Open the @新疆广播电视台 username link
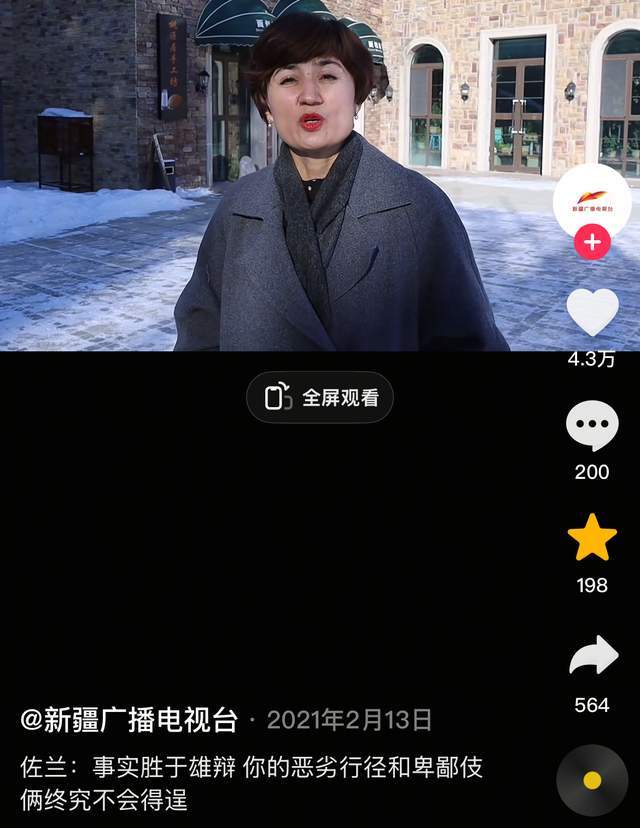640x828 pixels. pos(130,719)
